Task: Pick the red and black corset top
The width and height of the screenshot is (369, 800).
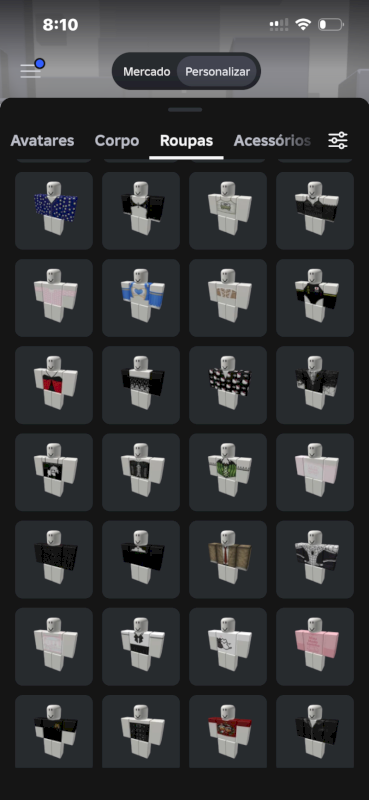Action: tap(54, 385)
